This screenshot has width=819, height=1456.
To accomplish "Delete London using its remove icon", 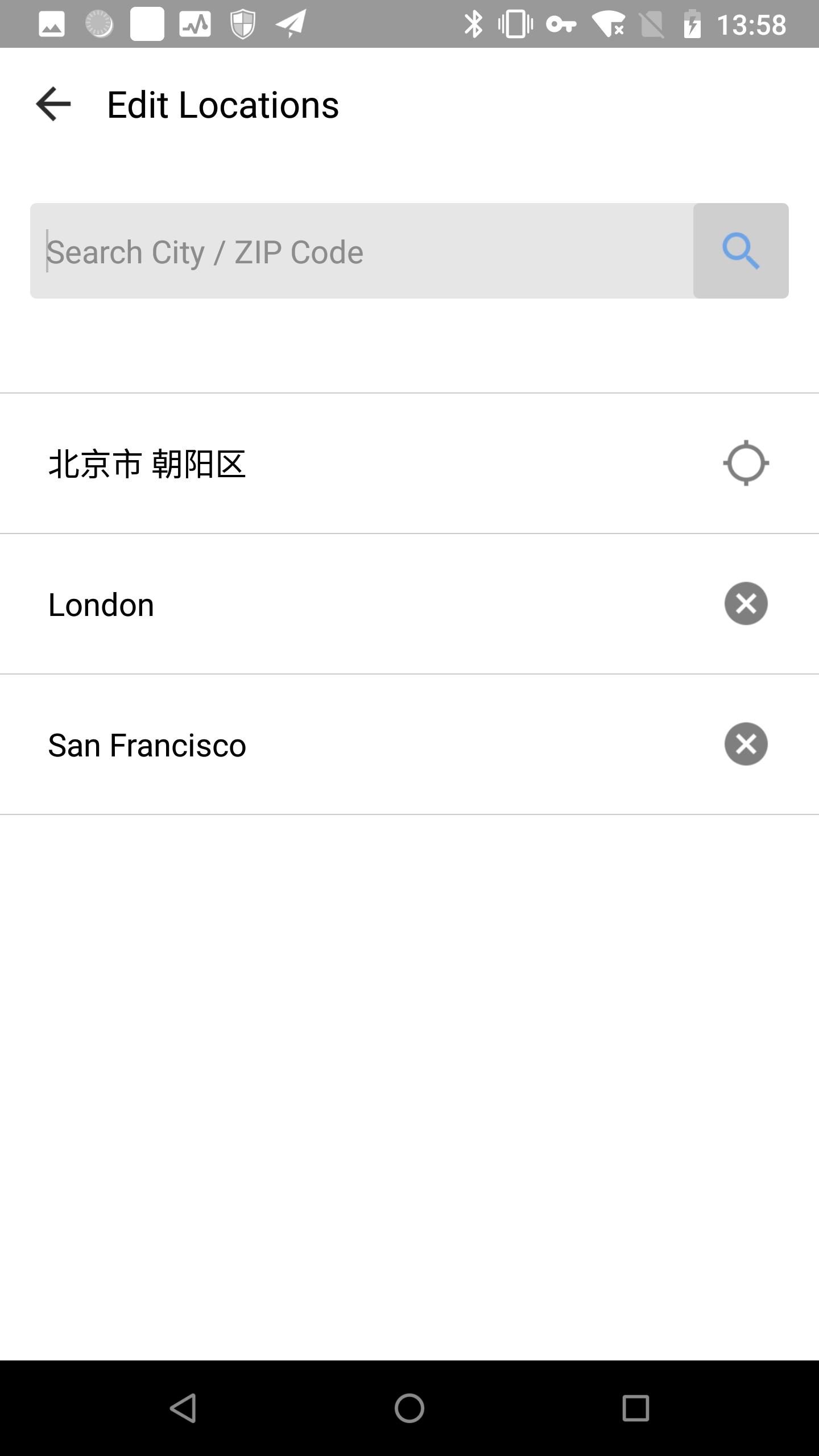I will [x=746, y=604].
